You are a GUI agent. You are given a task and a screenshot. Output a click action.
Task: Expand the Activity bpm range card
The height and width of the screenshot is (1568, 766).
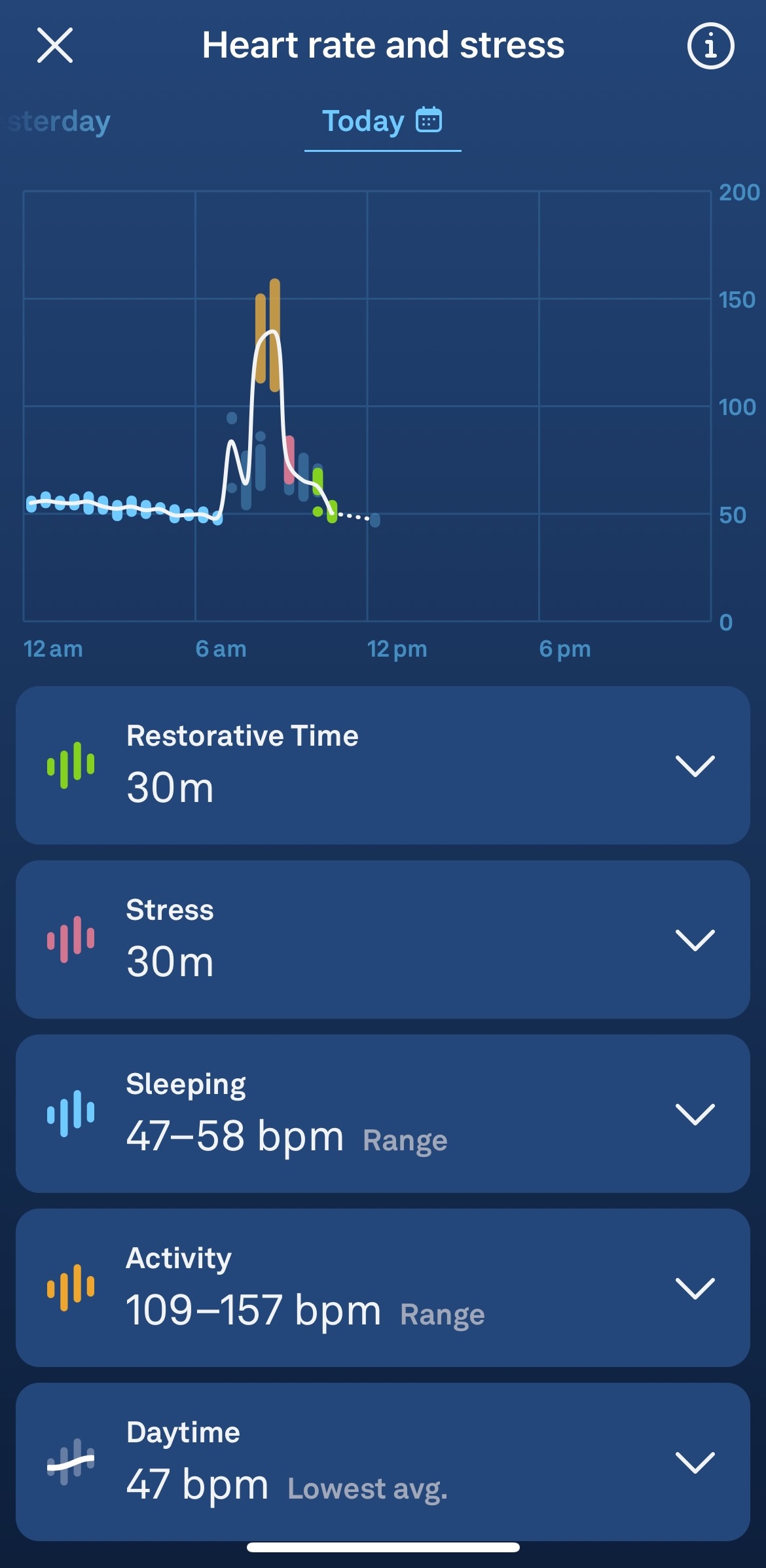(695, 1288)
